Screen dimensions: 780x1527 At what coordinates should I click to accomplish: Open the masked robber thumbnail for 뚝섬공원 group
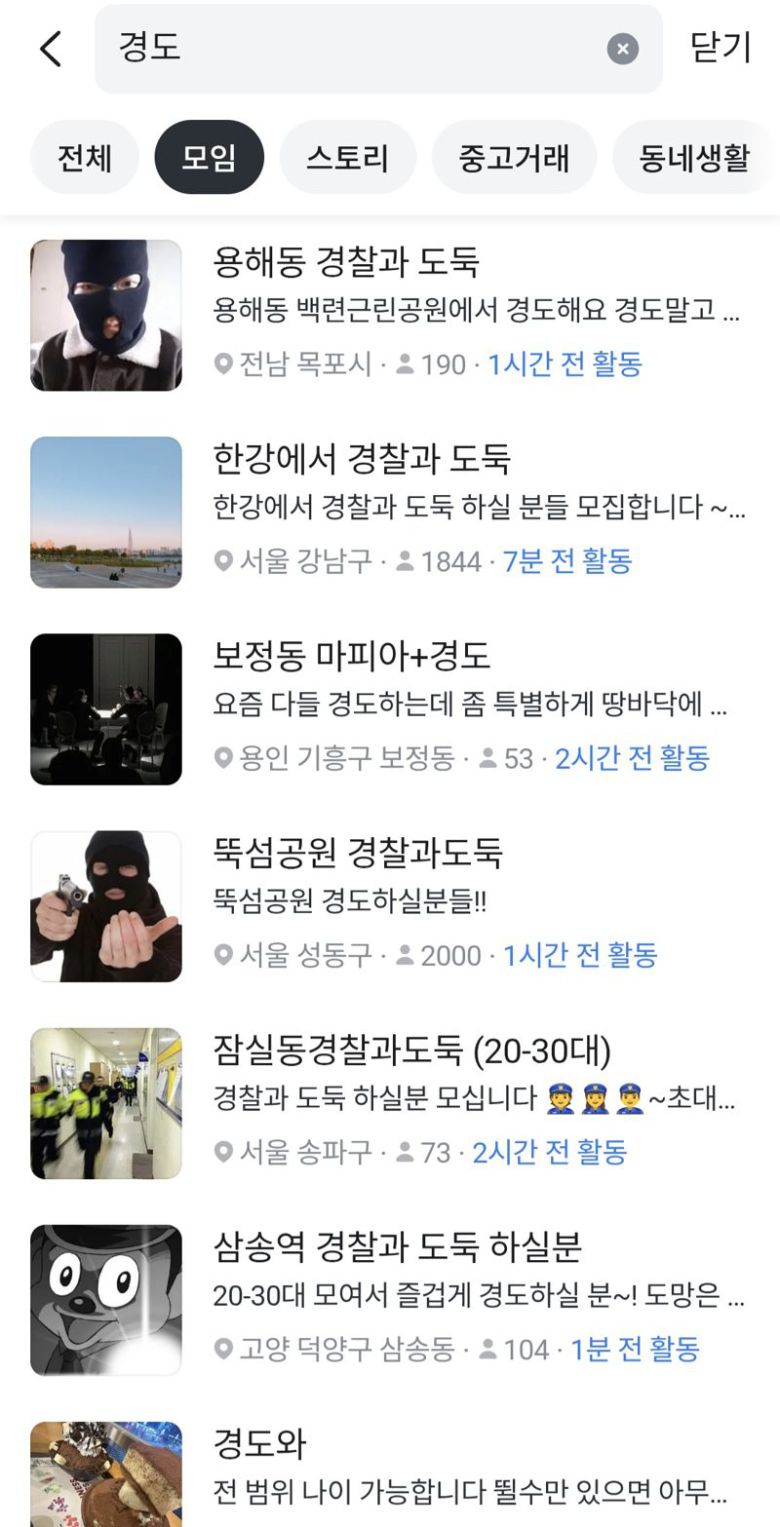(107, 906)
